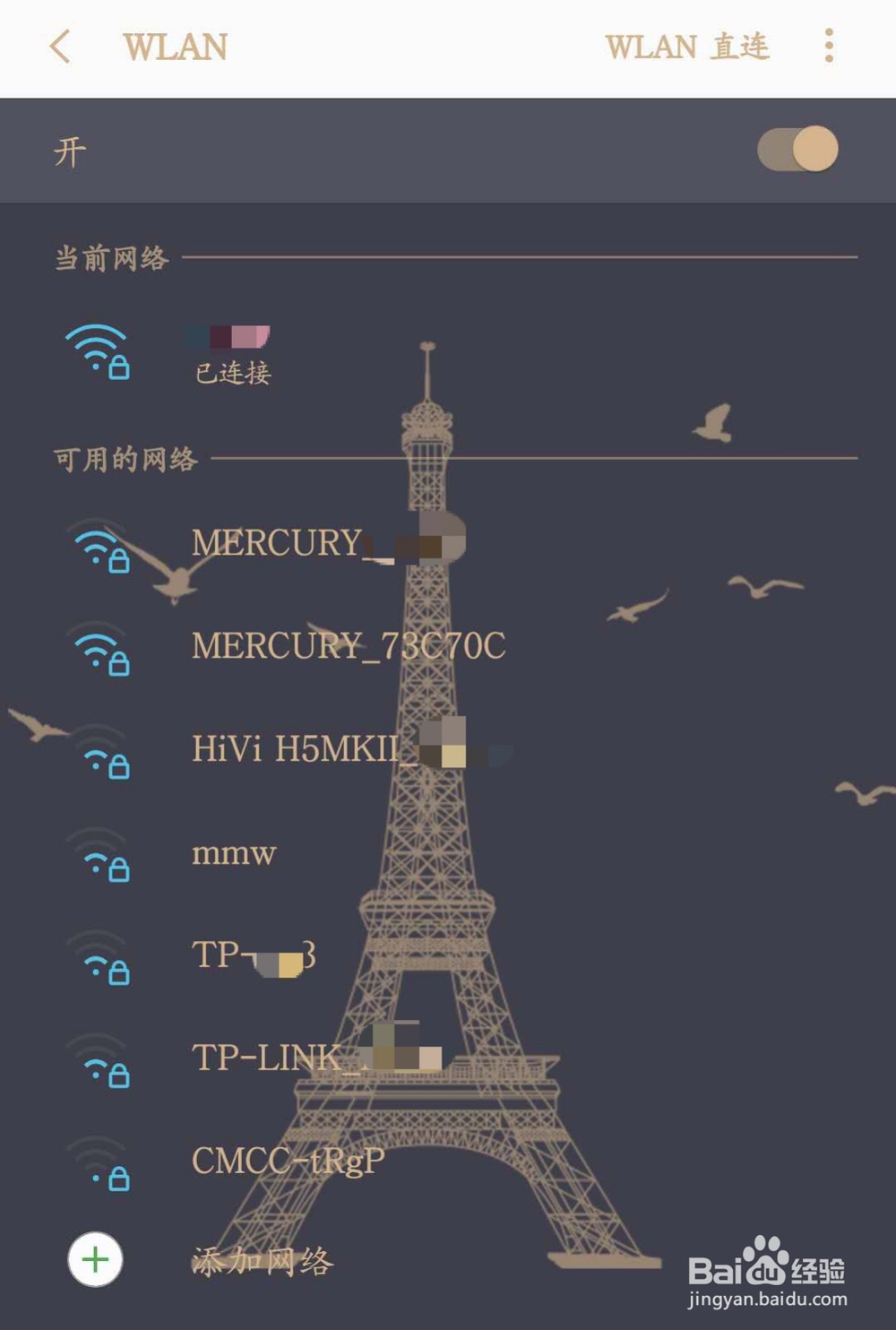Tap the plus icon to add a network
Image resolution: width=896 pixels, height=1330 pixels.
tap(94, 1259)
